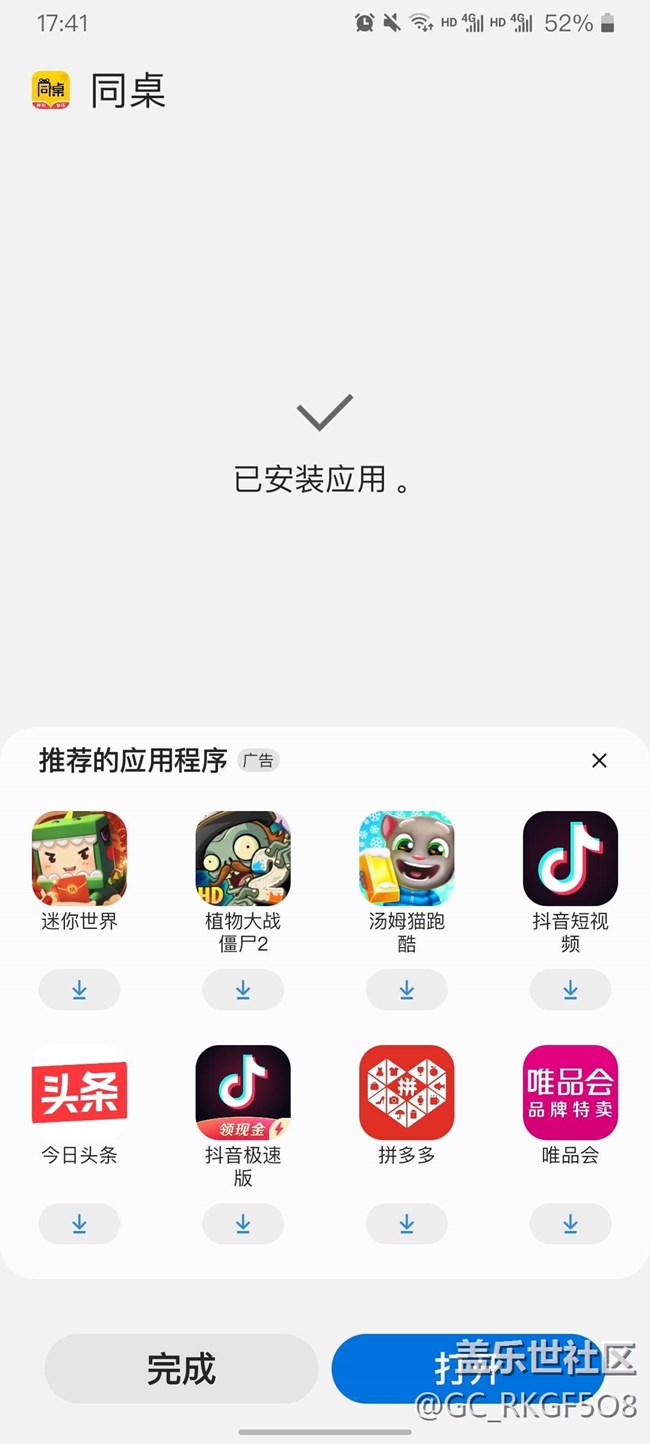Download 迷你世界

click(x=79, y=990)
